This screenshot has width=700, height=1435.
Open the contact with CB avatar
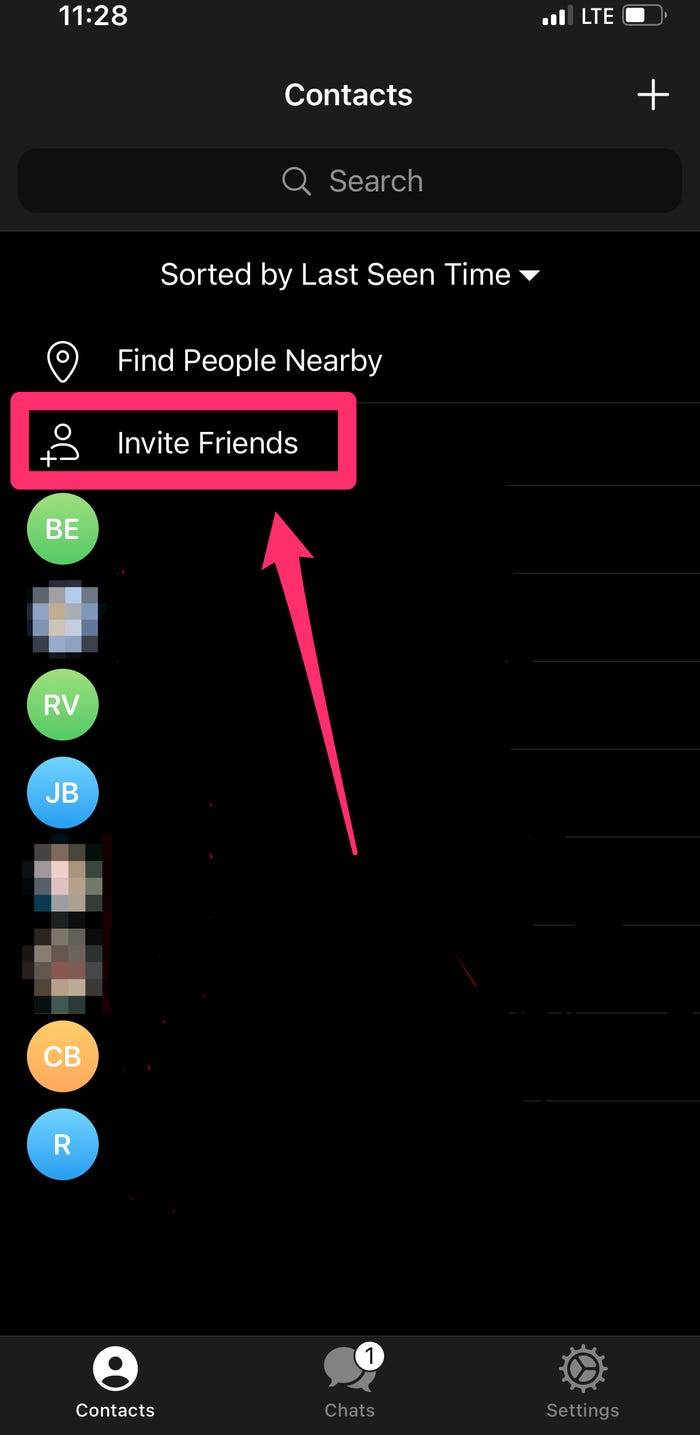click(62, 1057)
